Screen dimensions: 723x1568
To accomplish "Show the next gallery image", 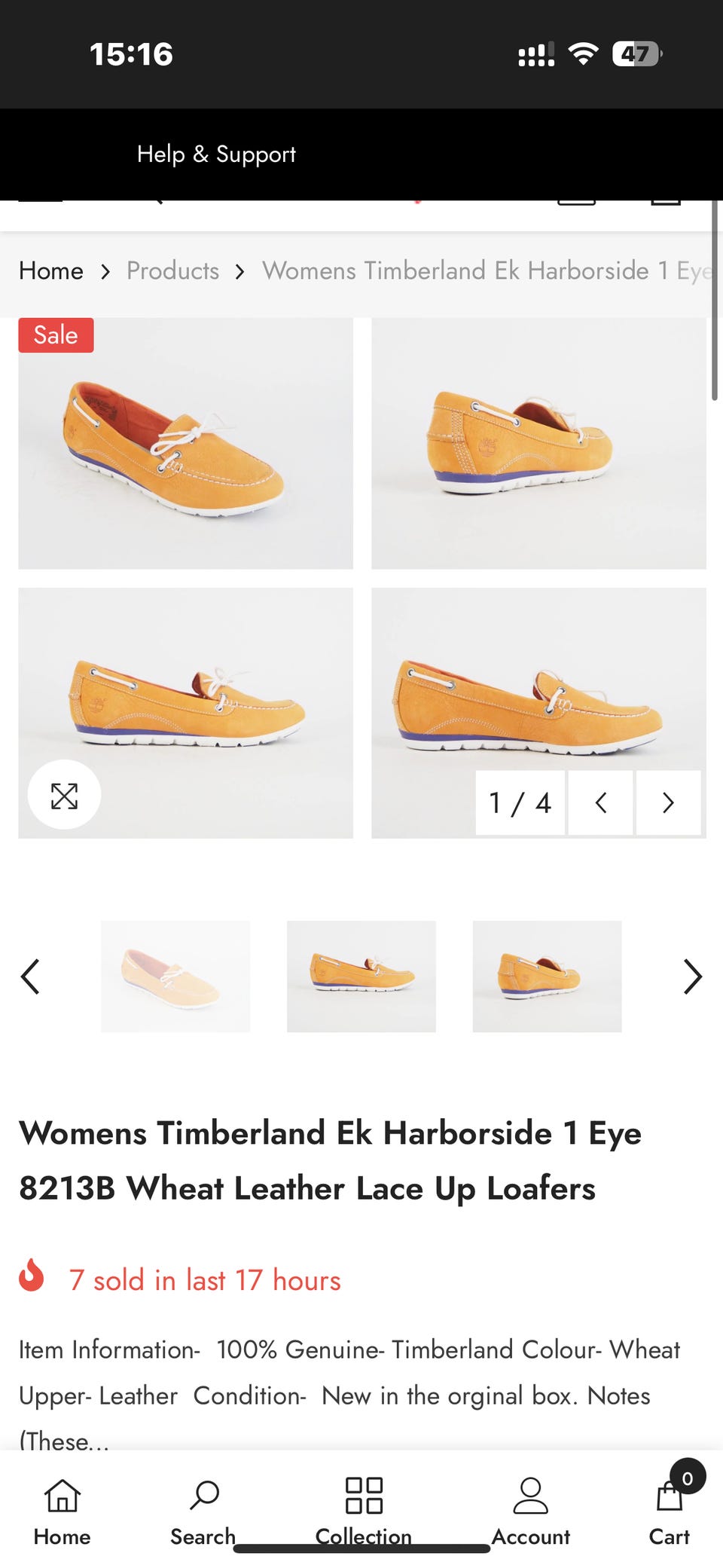I will pos(668,802).
